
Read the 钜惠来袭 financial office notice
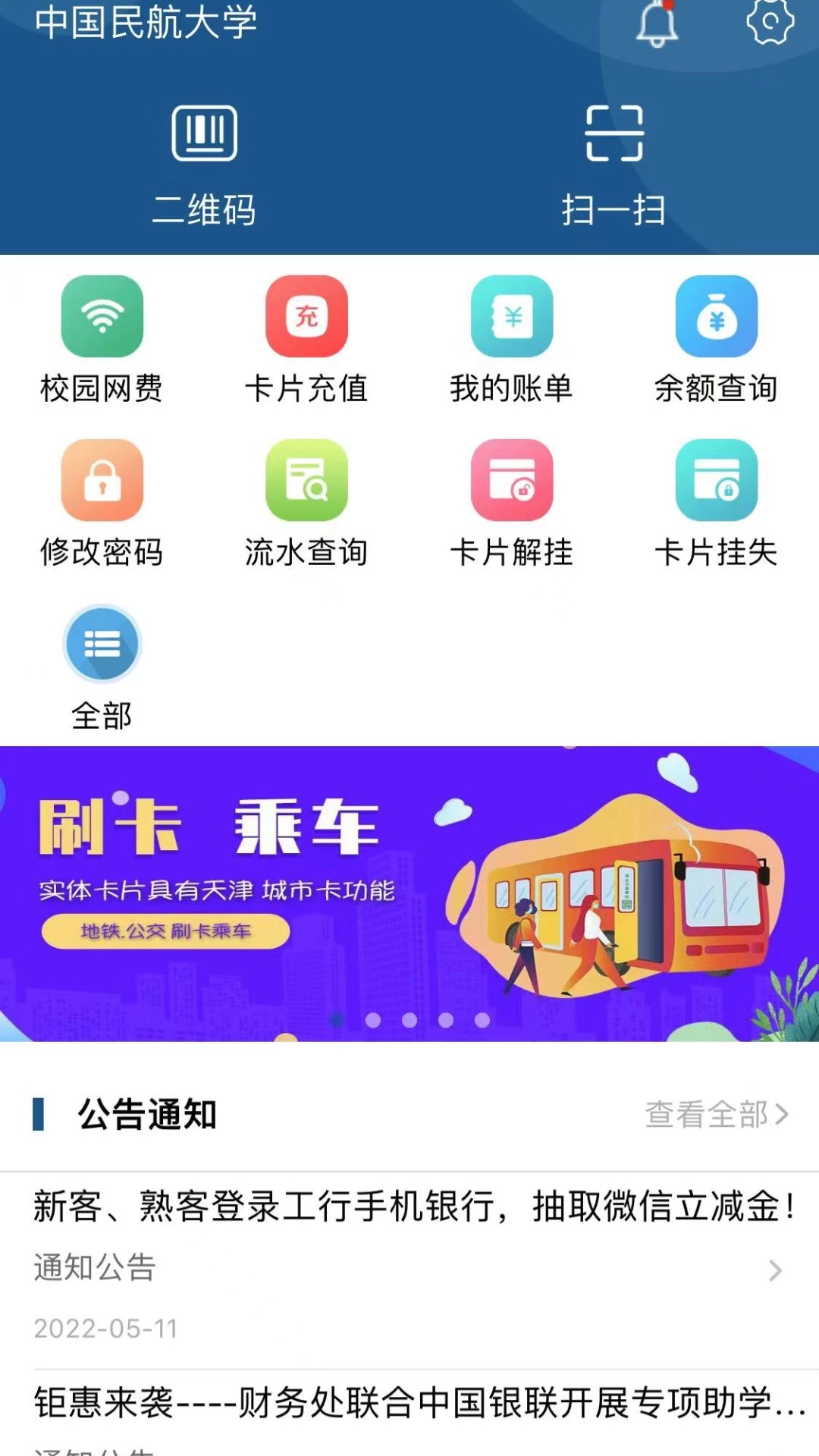pos(409,1403)
